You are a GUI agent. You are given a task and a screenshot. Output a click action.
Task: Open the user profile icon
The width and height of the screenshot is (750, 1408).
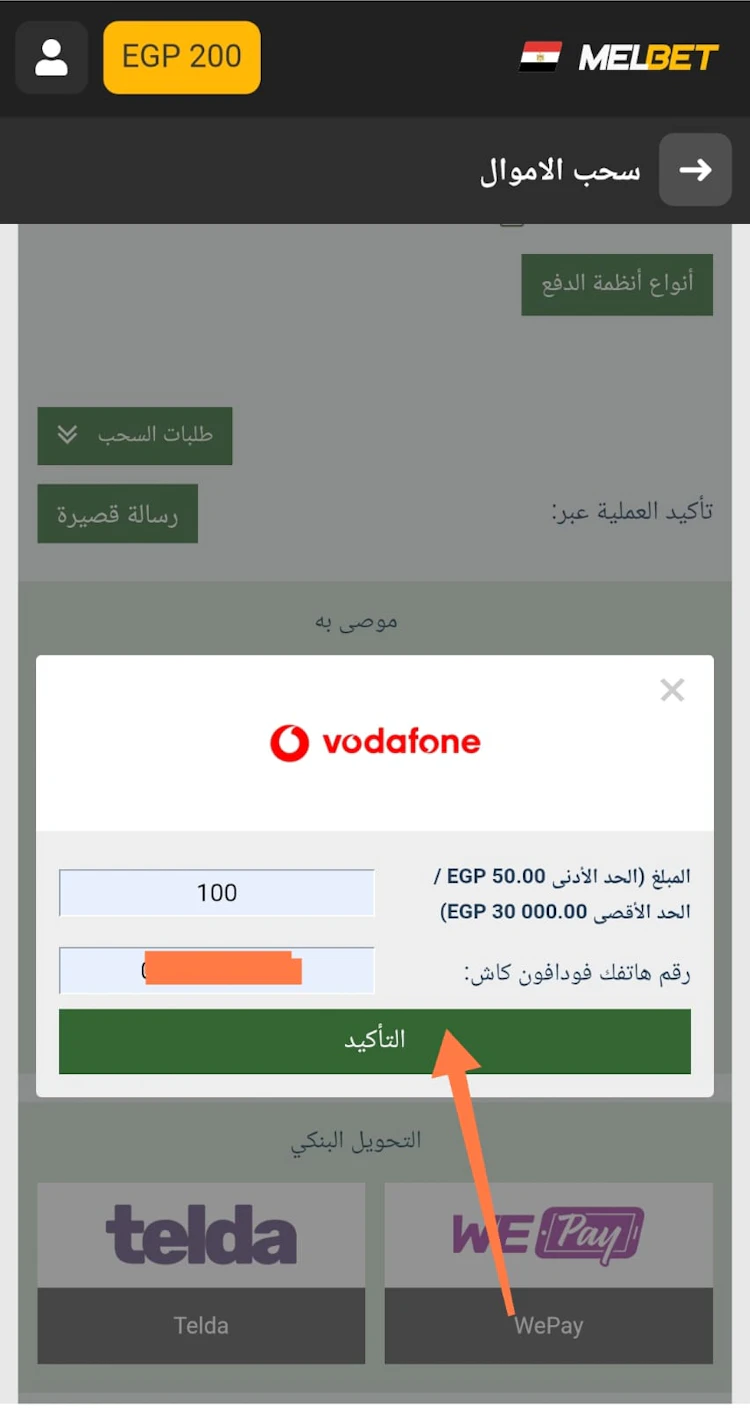click(51, 58)
